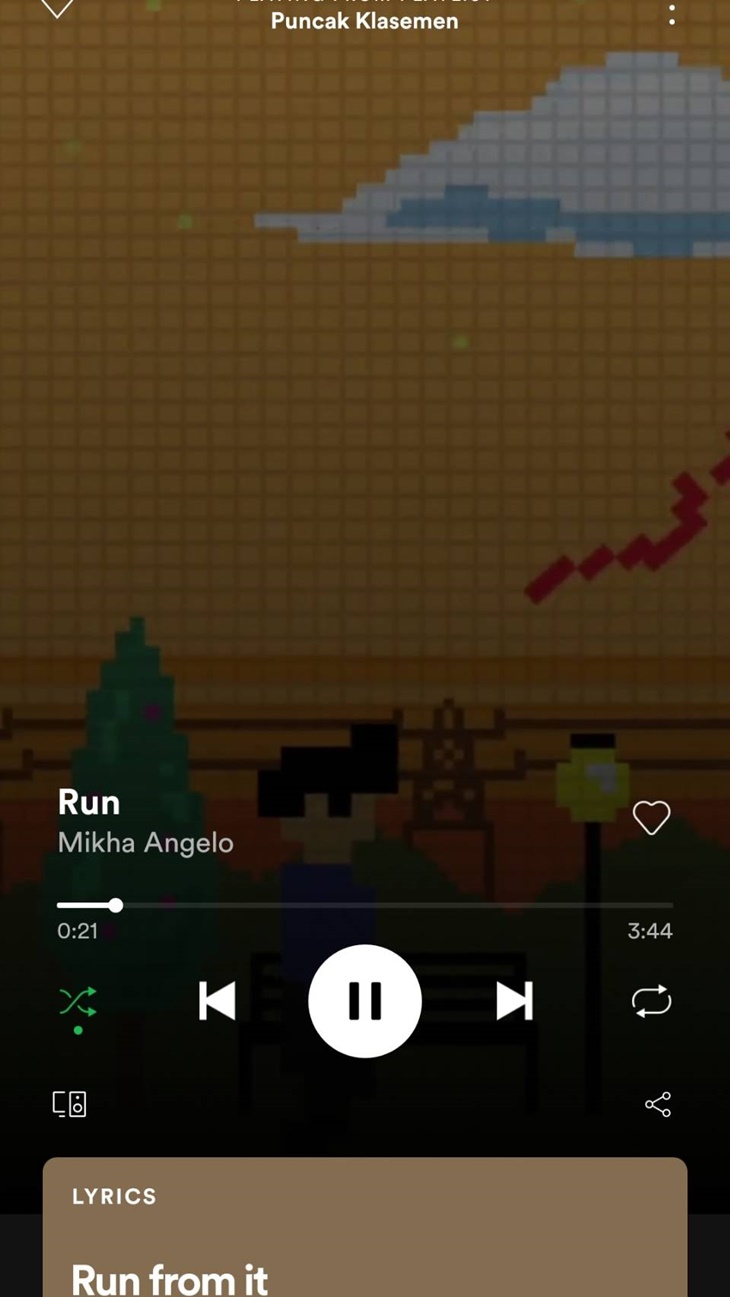
Task: Share this song
Action: pos(657,1104)
